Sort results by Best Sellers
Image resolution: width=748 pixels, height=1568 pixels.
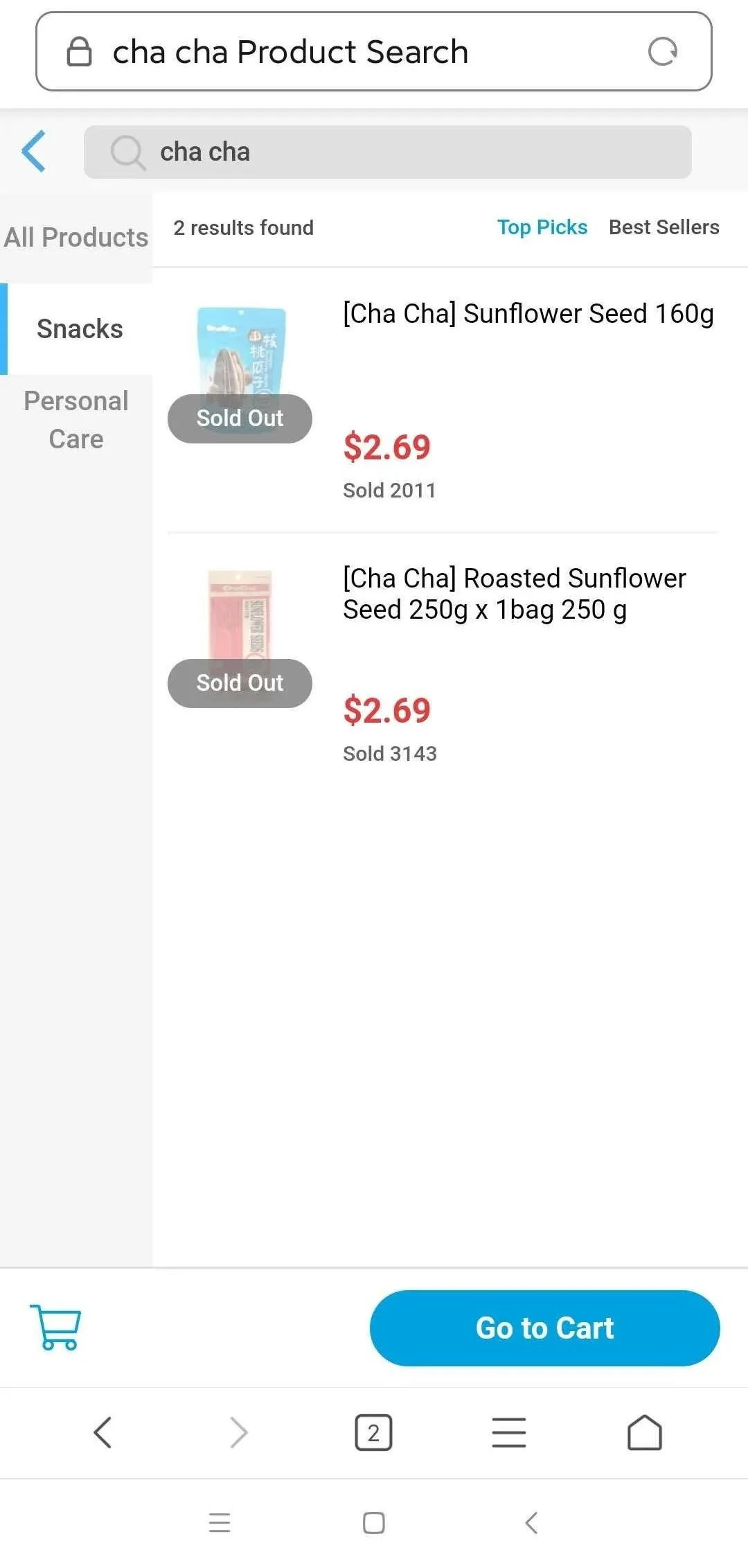click(664, 227)
